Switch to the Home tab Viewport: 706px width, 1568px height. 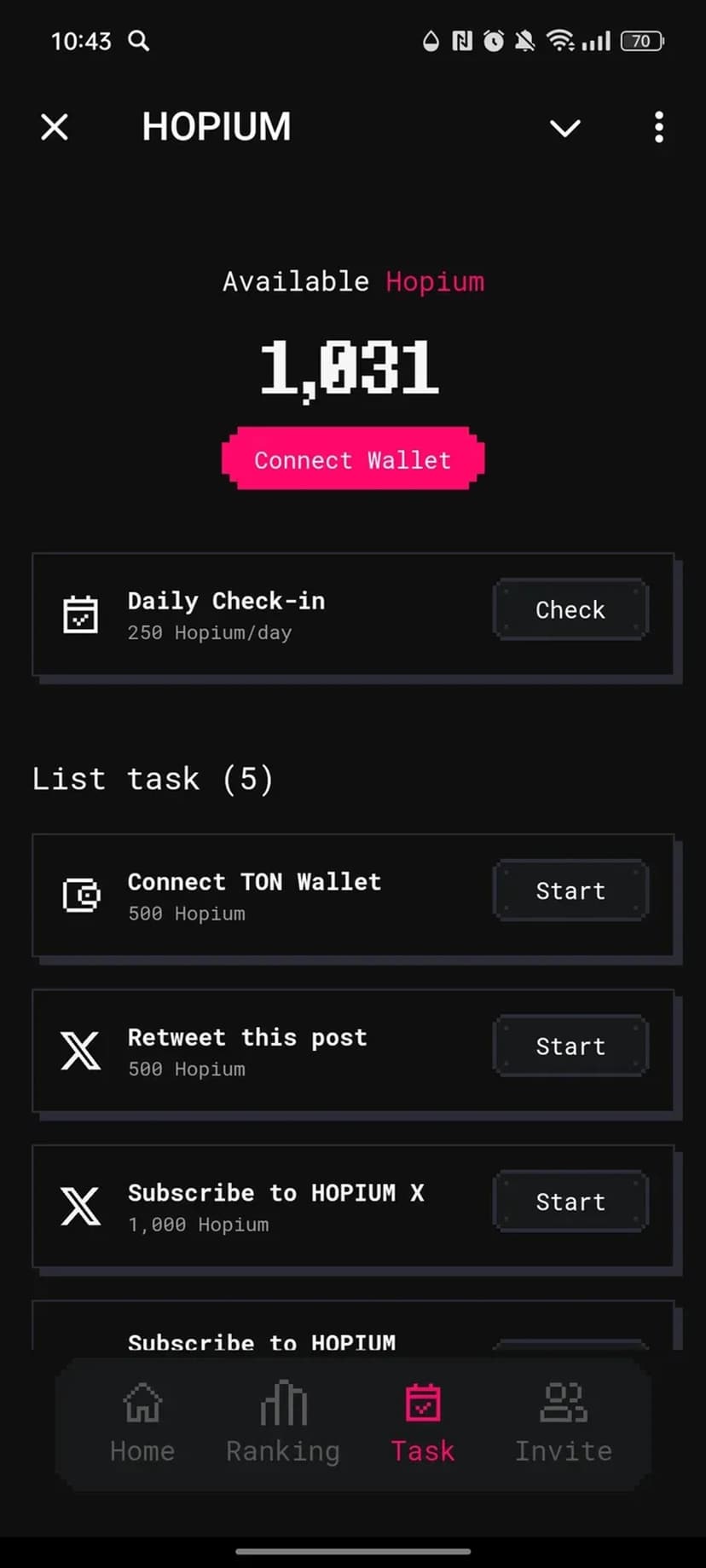[142, 1423]
